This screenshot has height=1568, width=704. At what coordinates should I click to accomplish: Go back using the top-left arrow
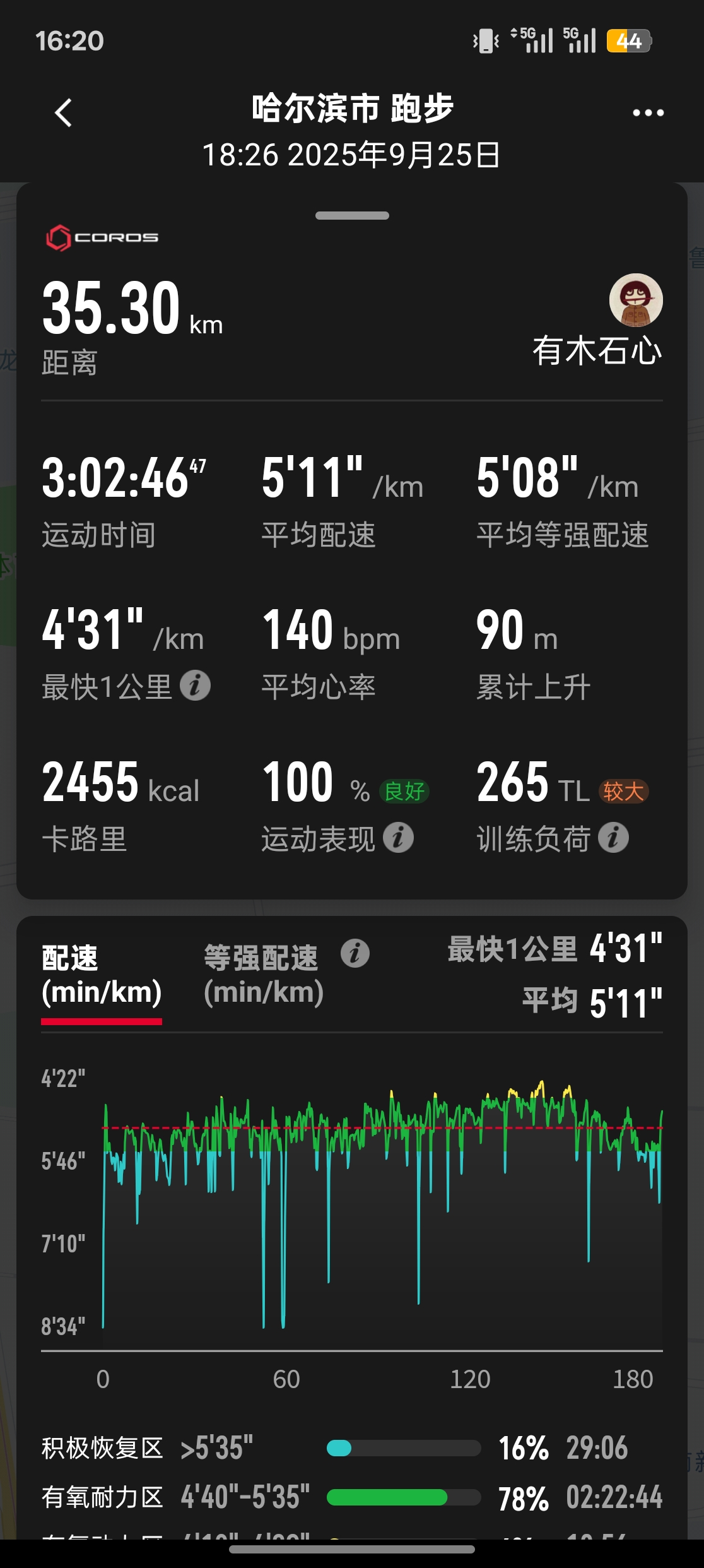63,113
